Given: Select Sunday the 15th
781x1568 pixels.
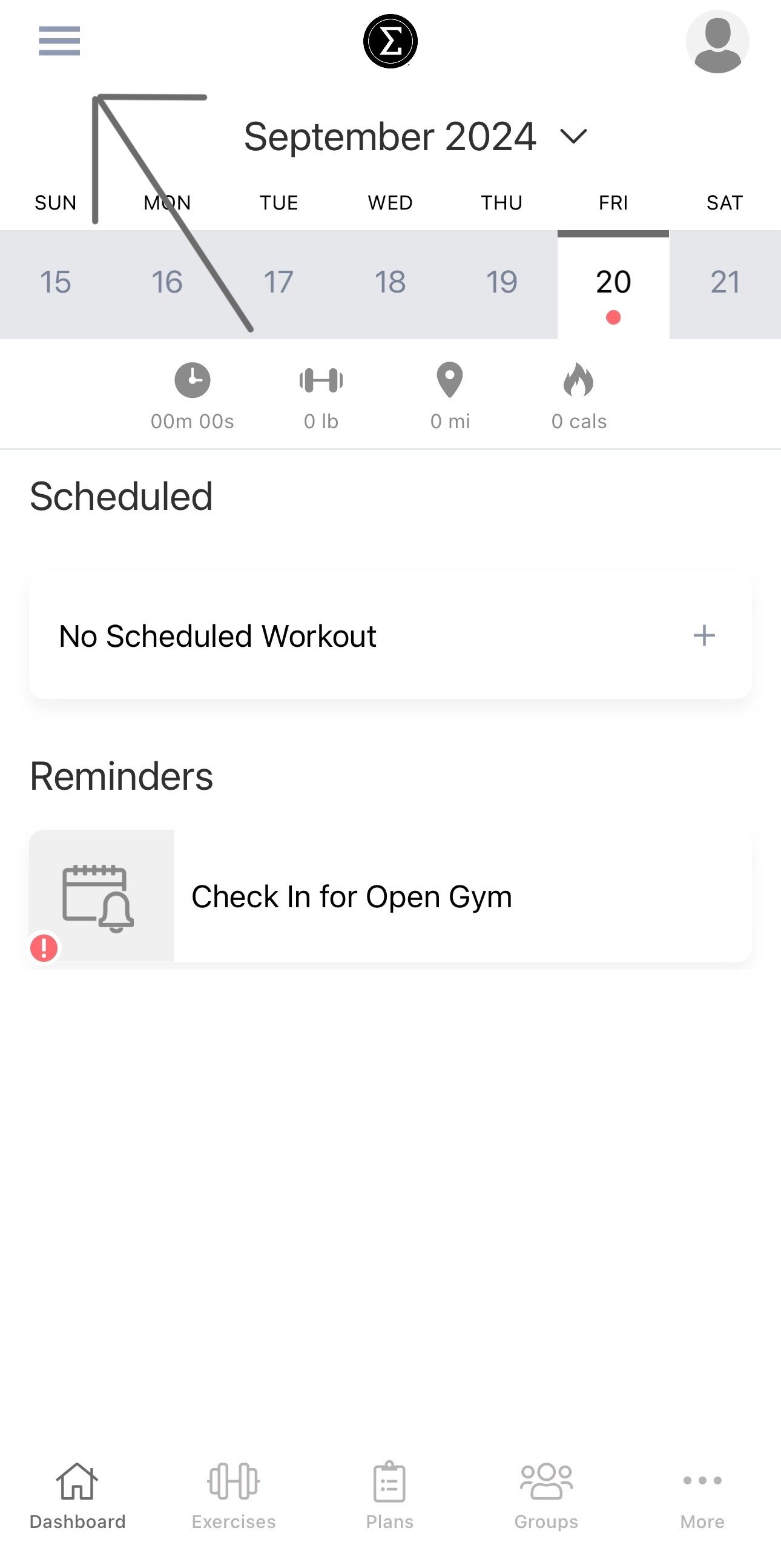Looking at the screenshot, I should click(55, 282).
